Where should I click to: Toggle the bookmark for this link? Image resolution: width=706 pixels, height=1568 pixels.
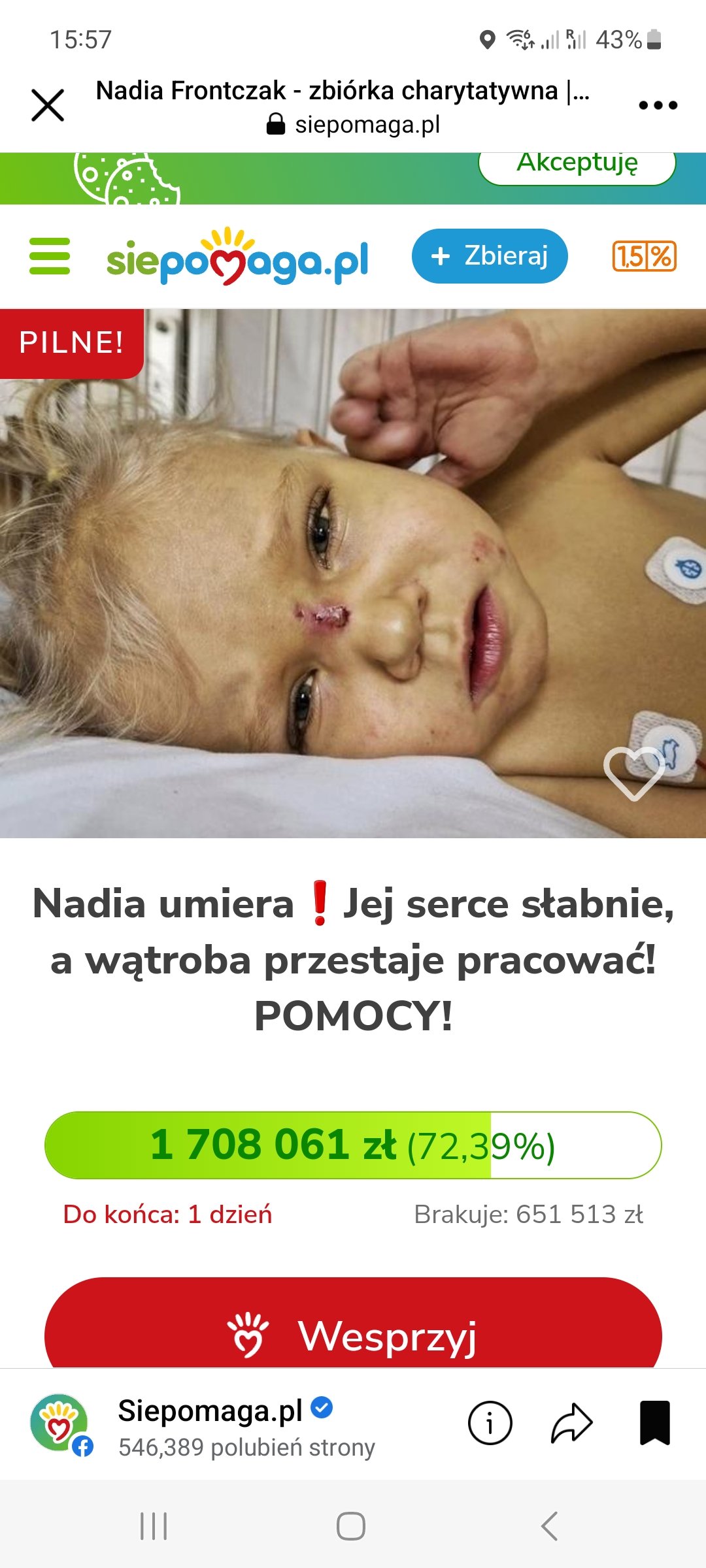tap(654, 1422)
